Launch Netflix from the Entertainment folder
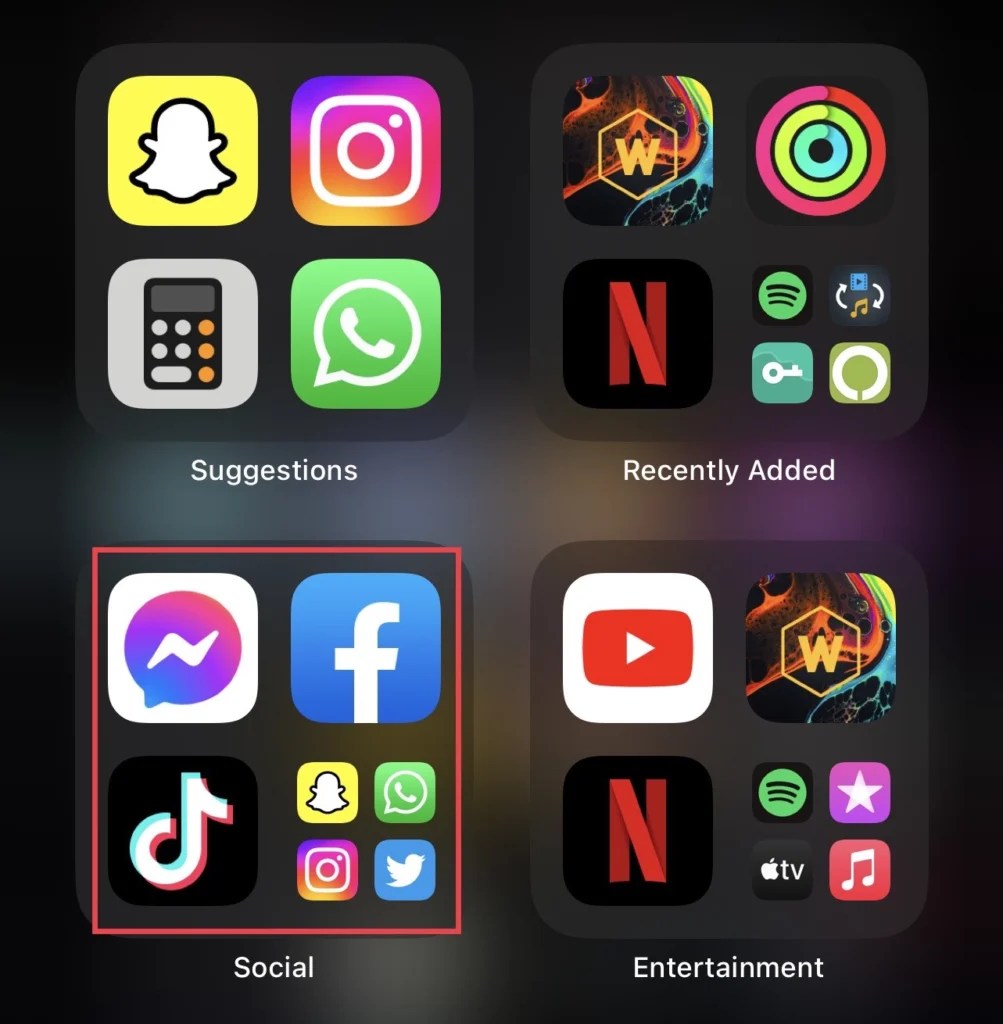Screen dimensions: 1003x1024 [x=637, y=831]
